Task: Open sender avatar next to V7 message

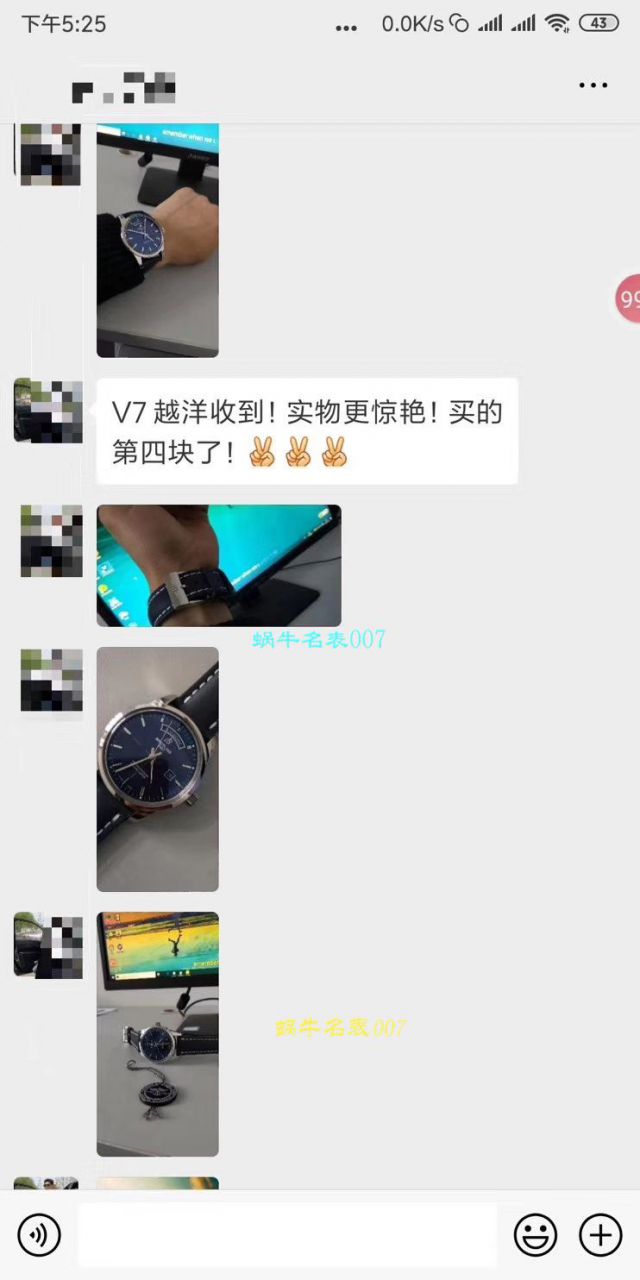Action: tap(49, 411)
